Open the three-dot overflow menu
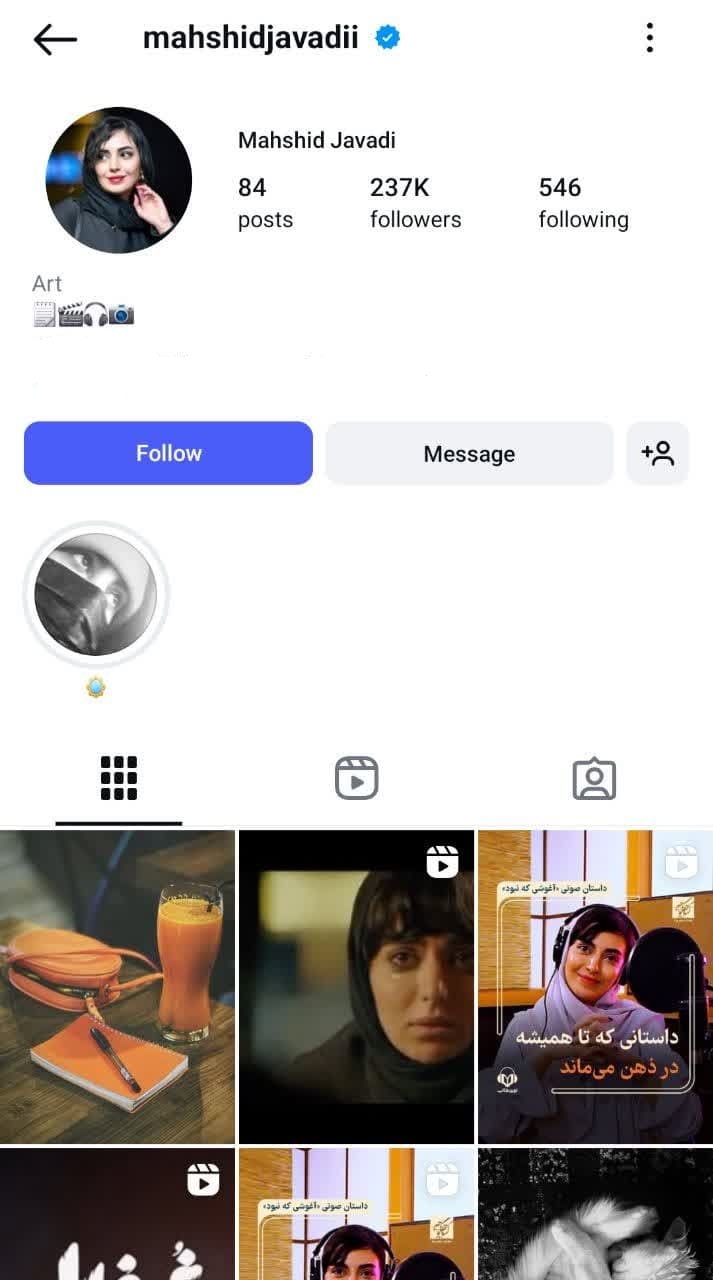This screenshot has width=713, height=1280. pyautogui.click(x=649, y=38)
